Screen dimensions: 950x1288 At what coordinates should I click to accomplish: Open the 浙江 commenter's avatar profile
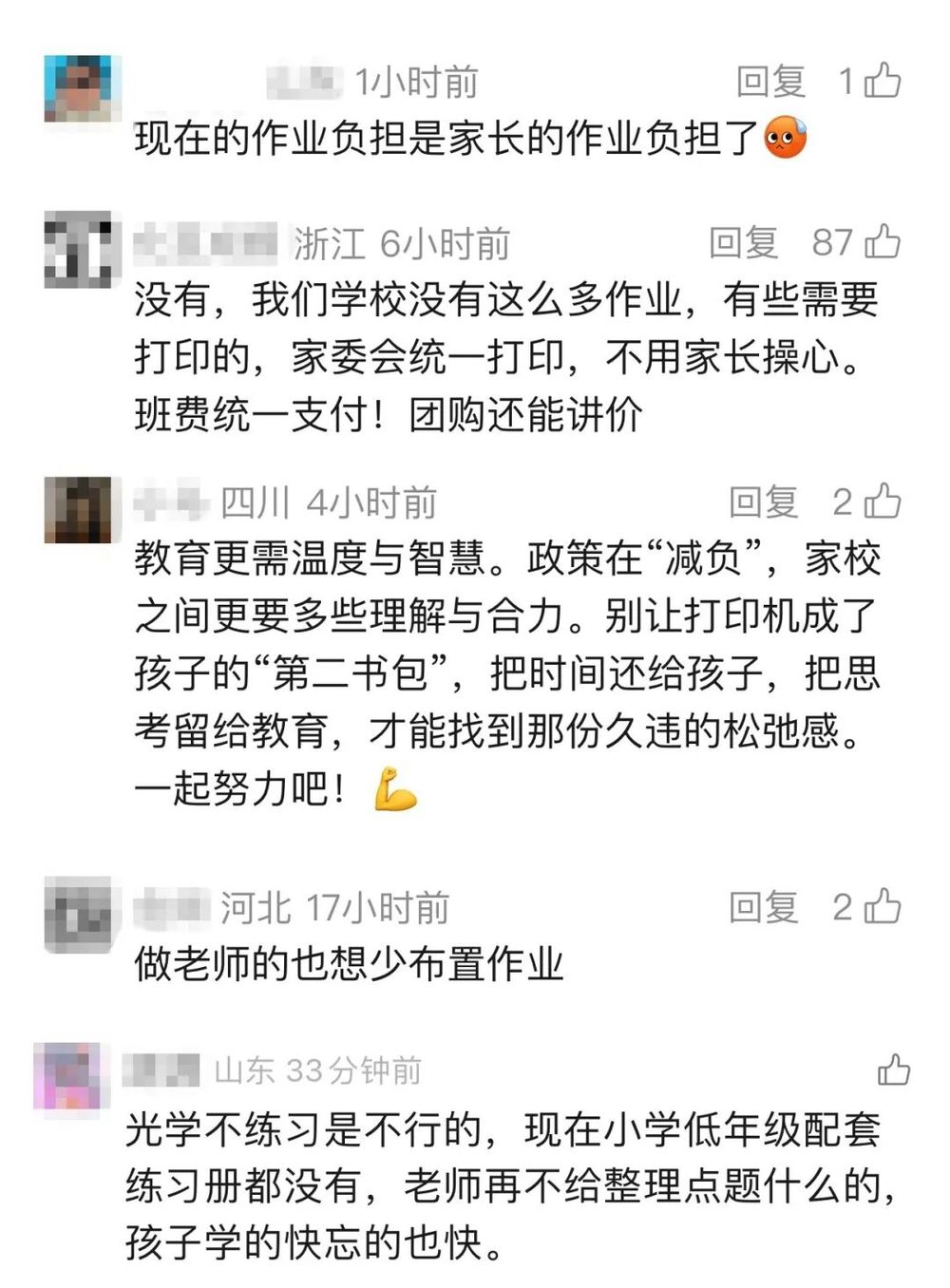(78, 249)
